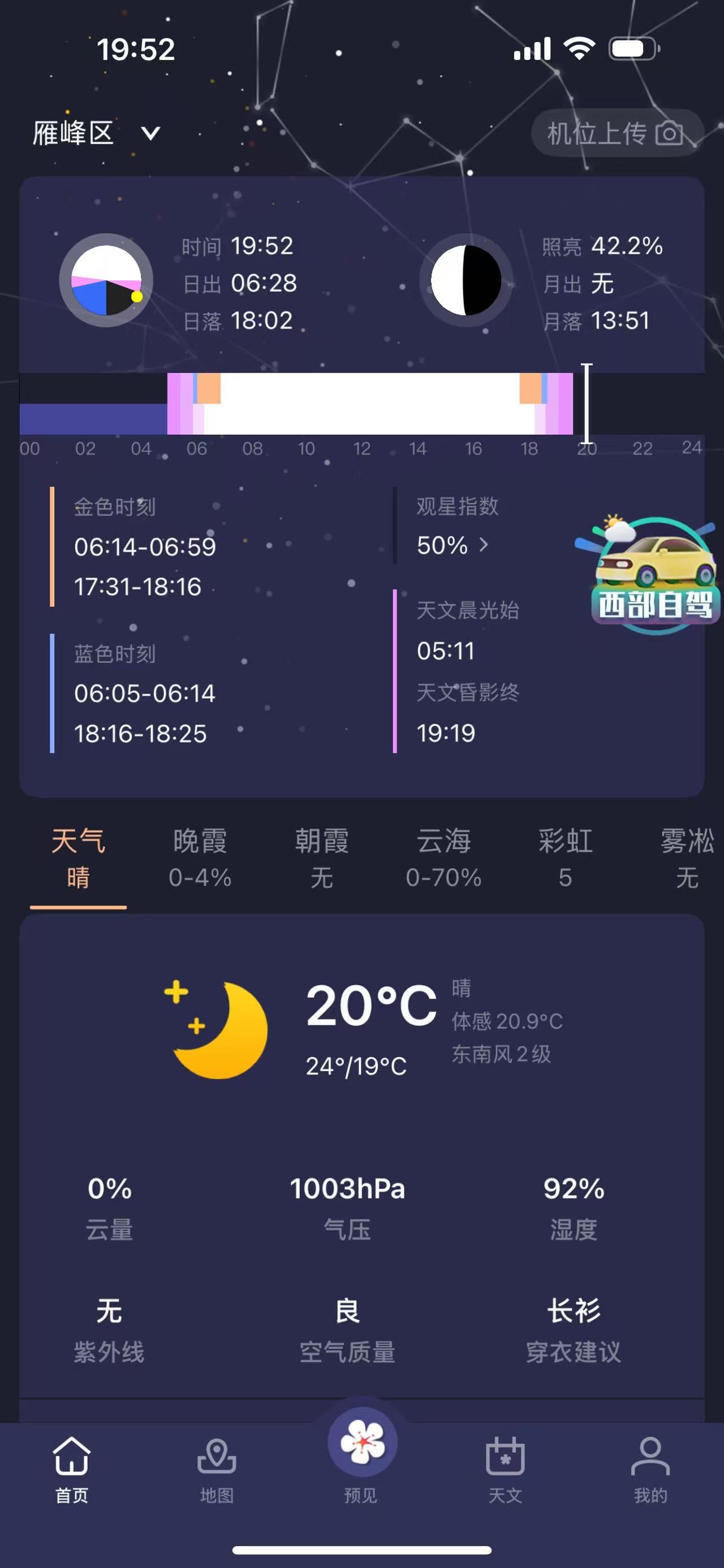Switch to the 朝霞 tab

click(321, 859)
